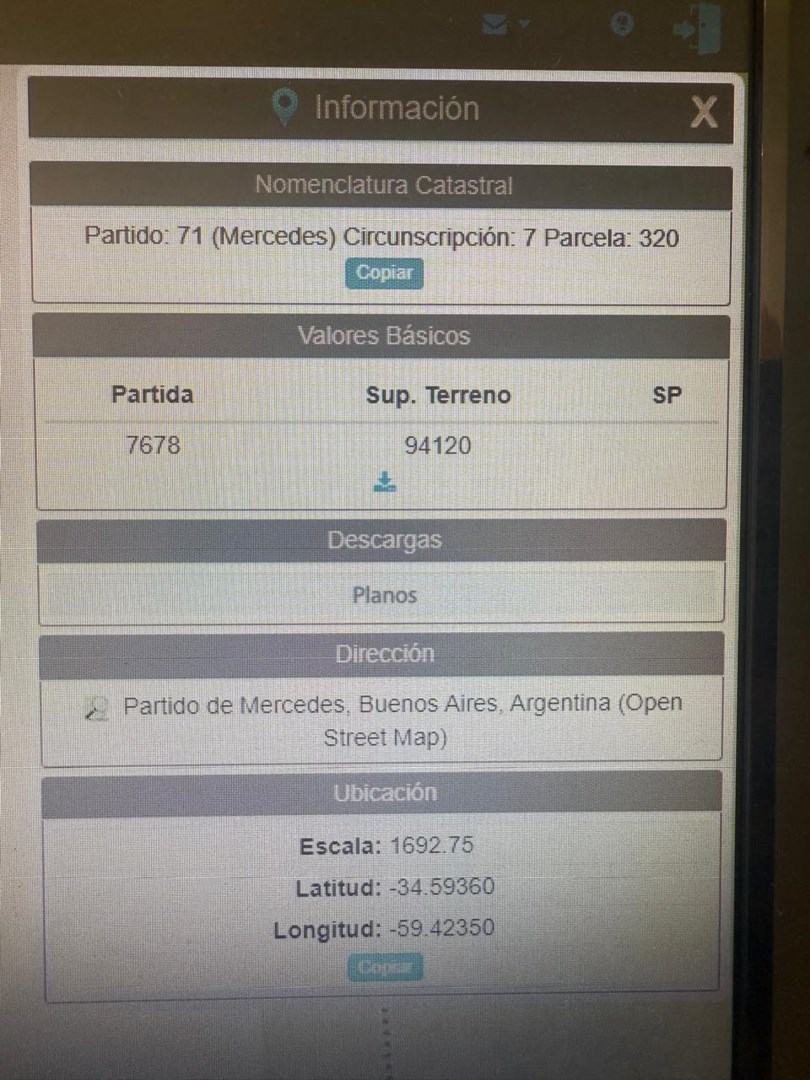Tap the logout door icon
This screenshot has width=810, height=1080.
(x=698, y=28)
